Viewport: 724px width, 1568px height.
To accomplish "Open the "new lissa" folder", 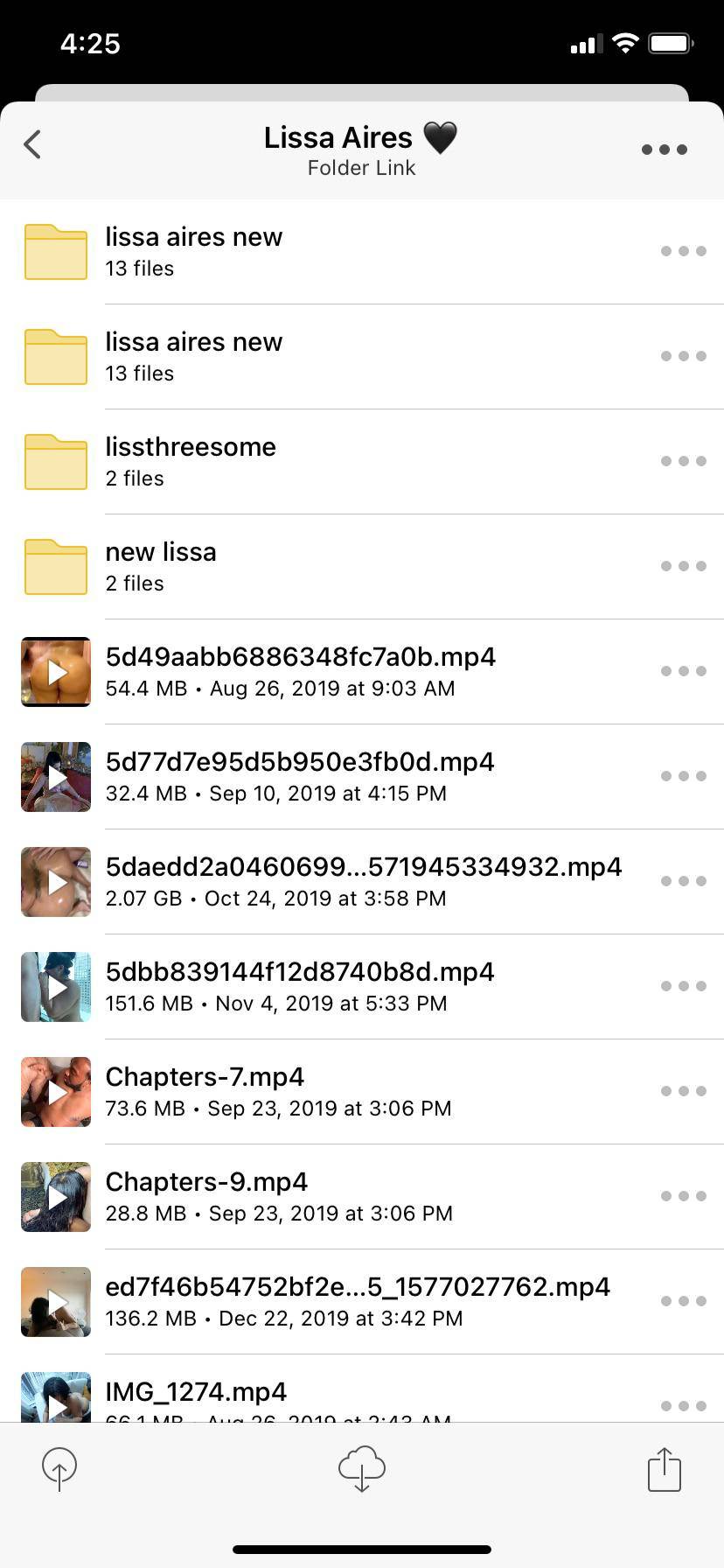I will point(161,566).
